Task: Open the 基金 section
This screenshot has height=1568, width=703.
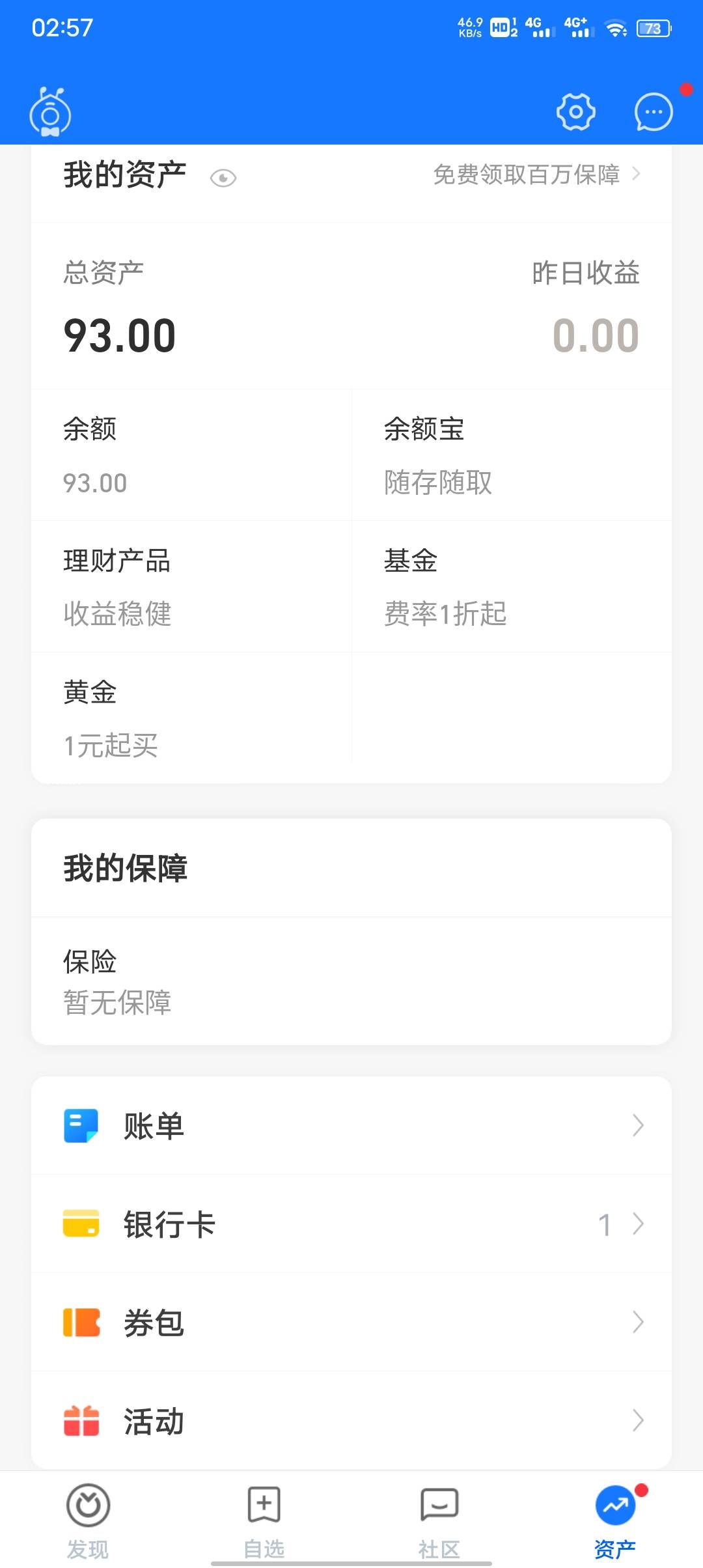Action: (x=512, y=587)
